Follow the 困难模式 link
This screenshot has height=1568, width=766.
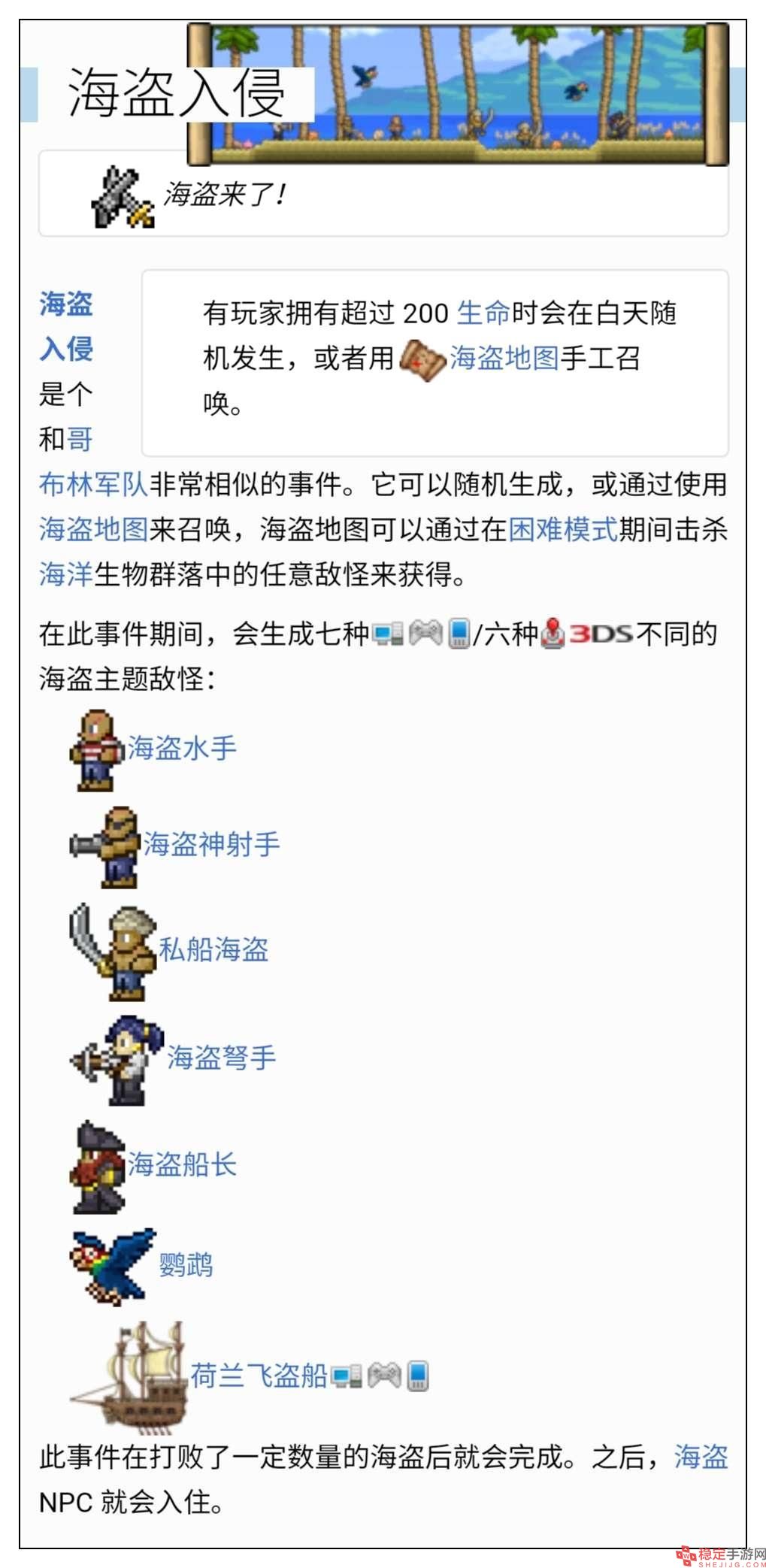click(563, 529)
